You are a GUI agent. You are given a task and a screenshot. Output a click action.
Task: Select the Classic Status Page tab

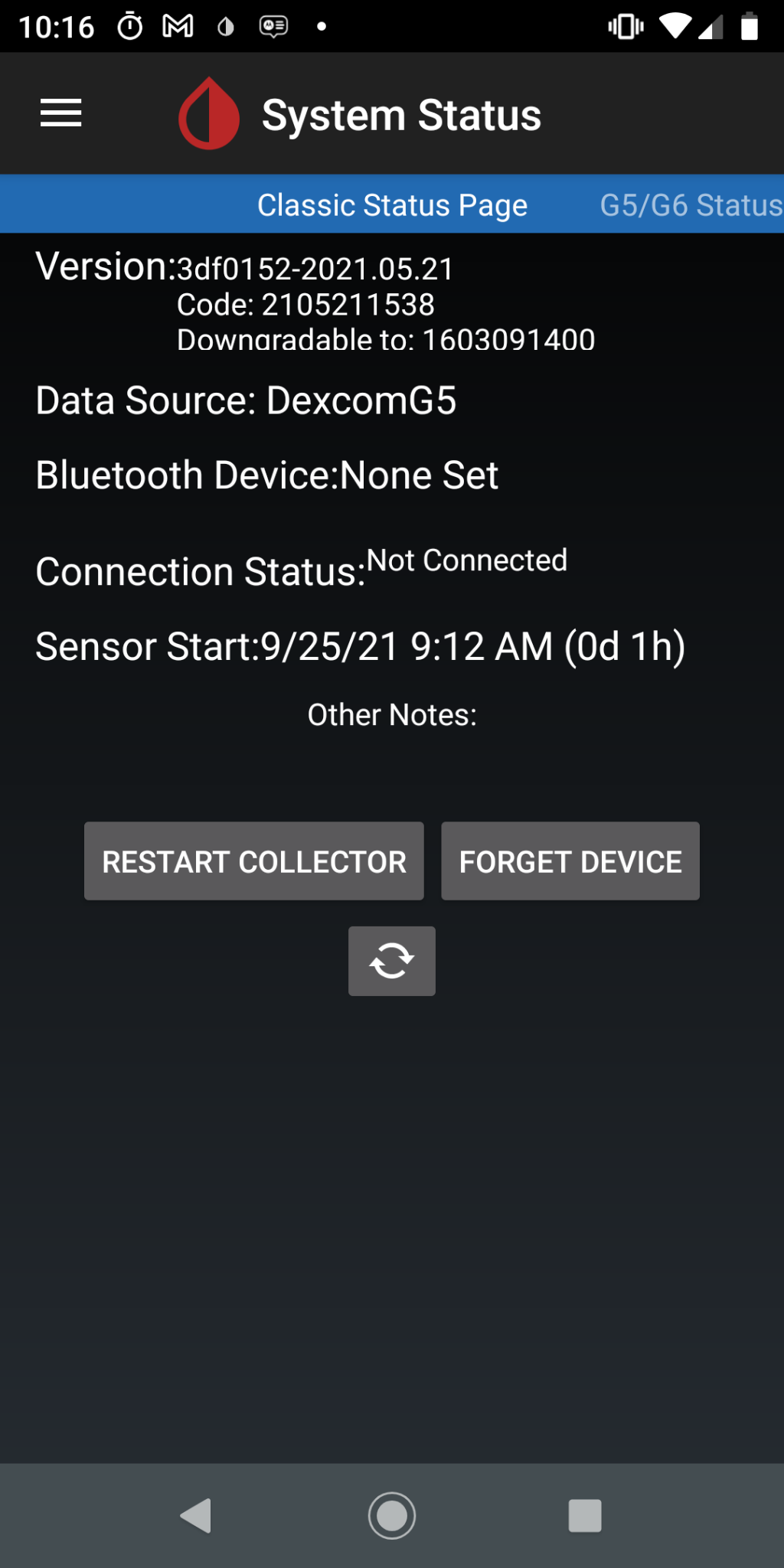pos(392,205)
